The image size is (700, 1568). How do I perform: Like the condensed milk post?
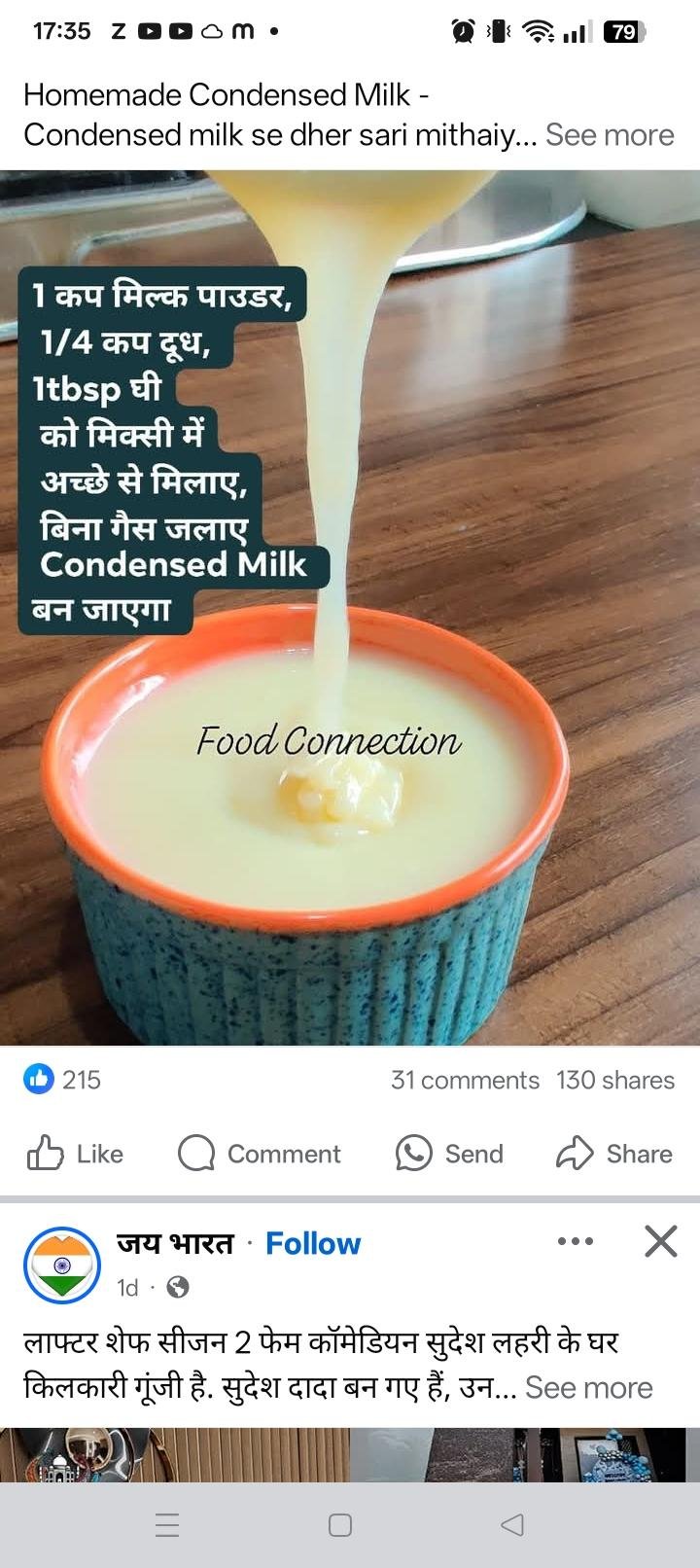pos(76,1154)
